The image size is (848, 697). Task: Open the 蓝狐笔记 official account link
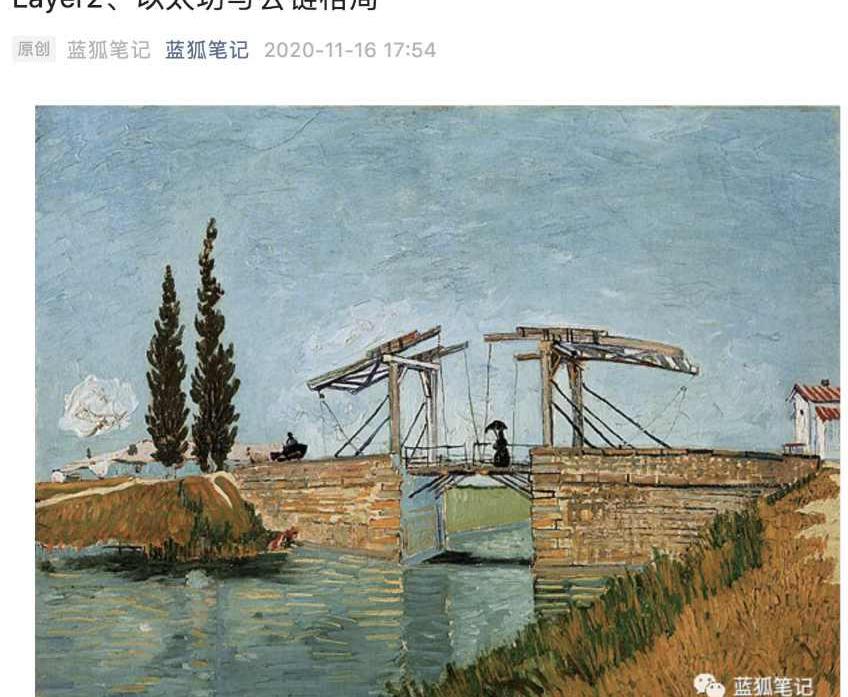click(207, 50)
